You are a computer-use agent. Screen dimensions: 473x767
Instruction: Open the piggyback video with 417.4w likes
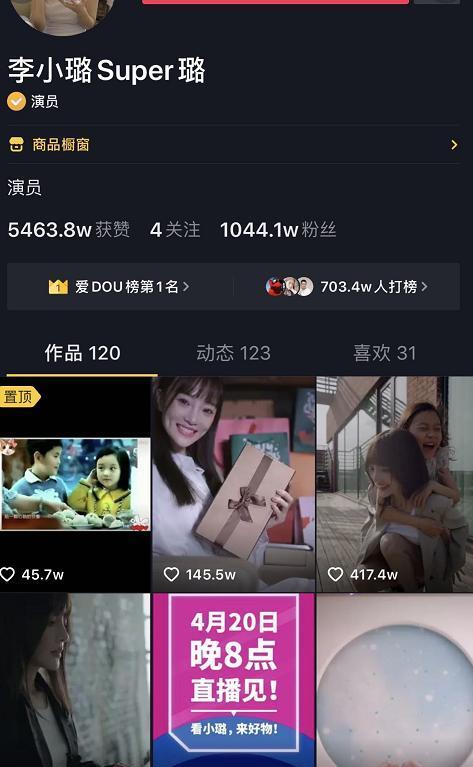pos(395,484)
